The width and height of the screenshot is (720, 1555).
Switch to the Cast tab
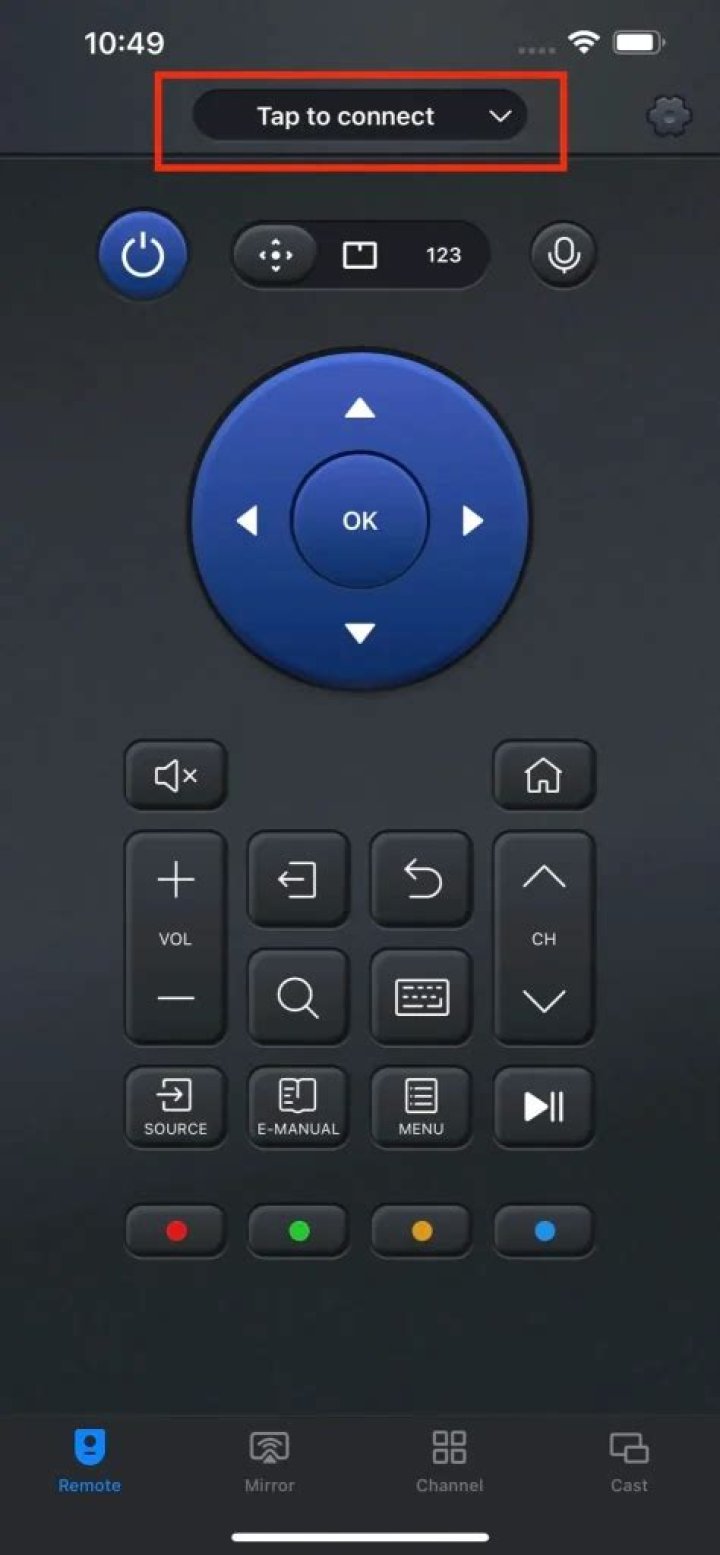point(629,1460)
